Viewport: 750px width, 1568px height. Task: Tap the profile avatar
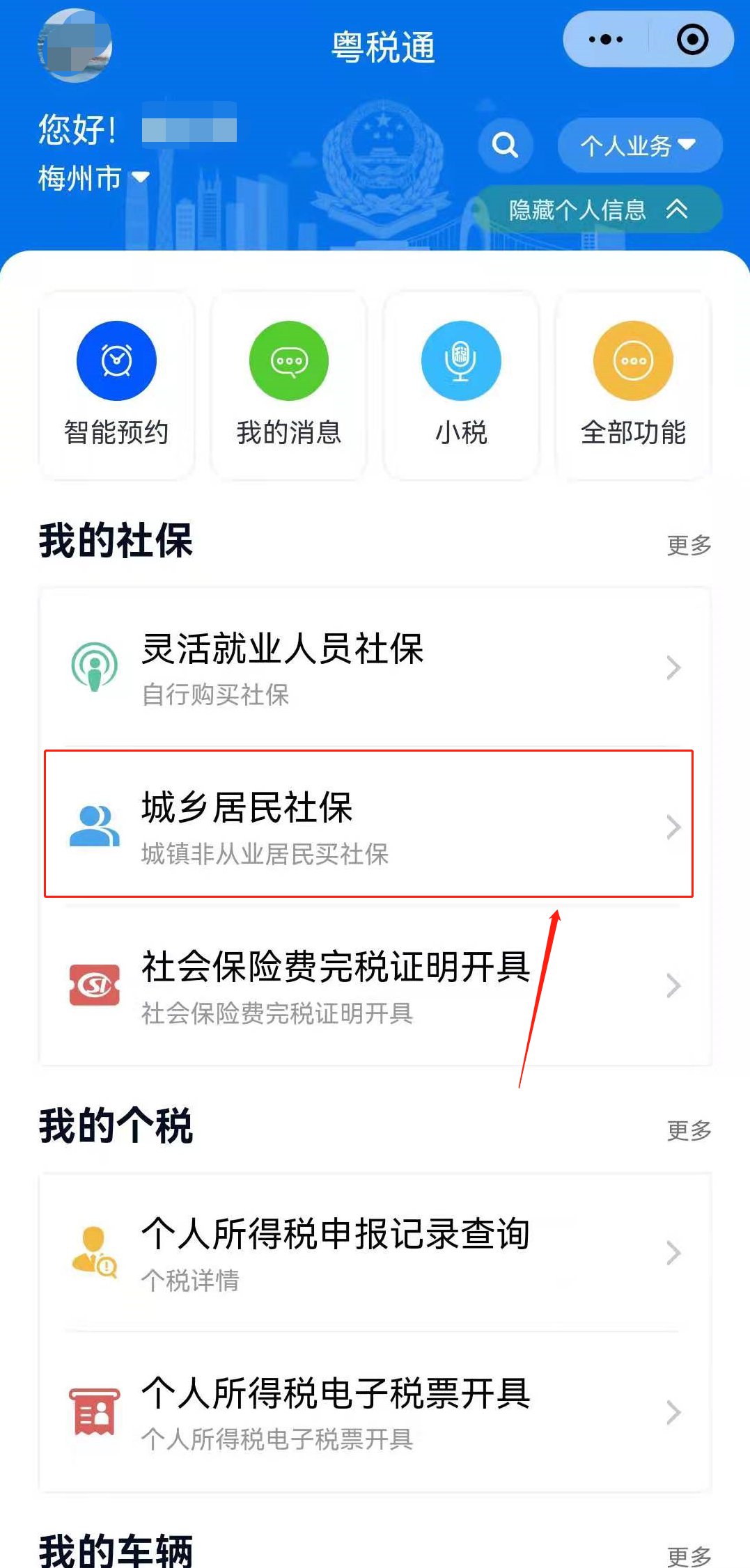[75, 46]
